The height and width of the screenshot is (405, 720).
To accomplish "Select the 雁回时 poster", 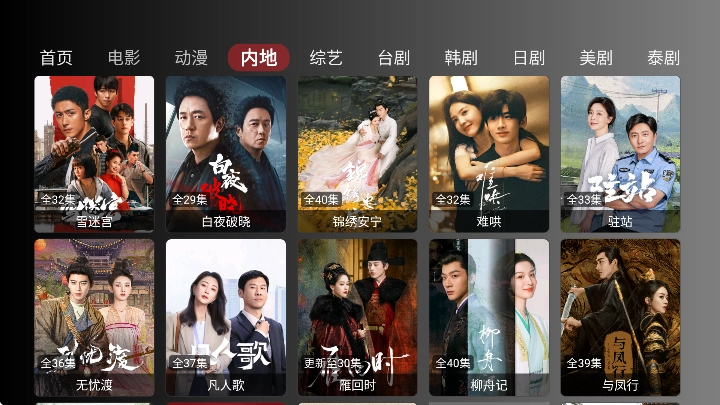I will [x=357, y=316].
